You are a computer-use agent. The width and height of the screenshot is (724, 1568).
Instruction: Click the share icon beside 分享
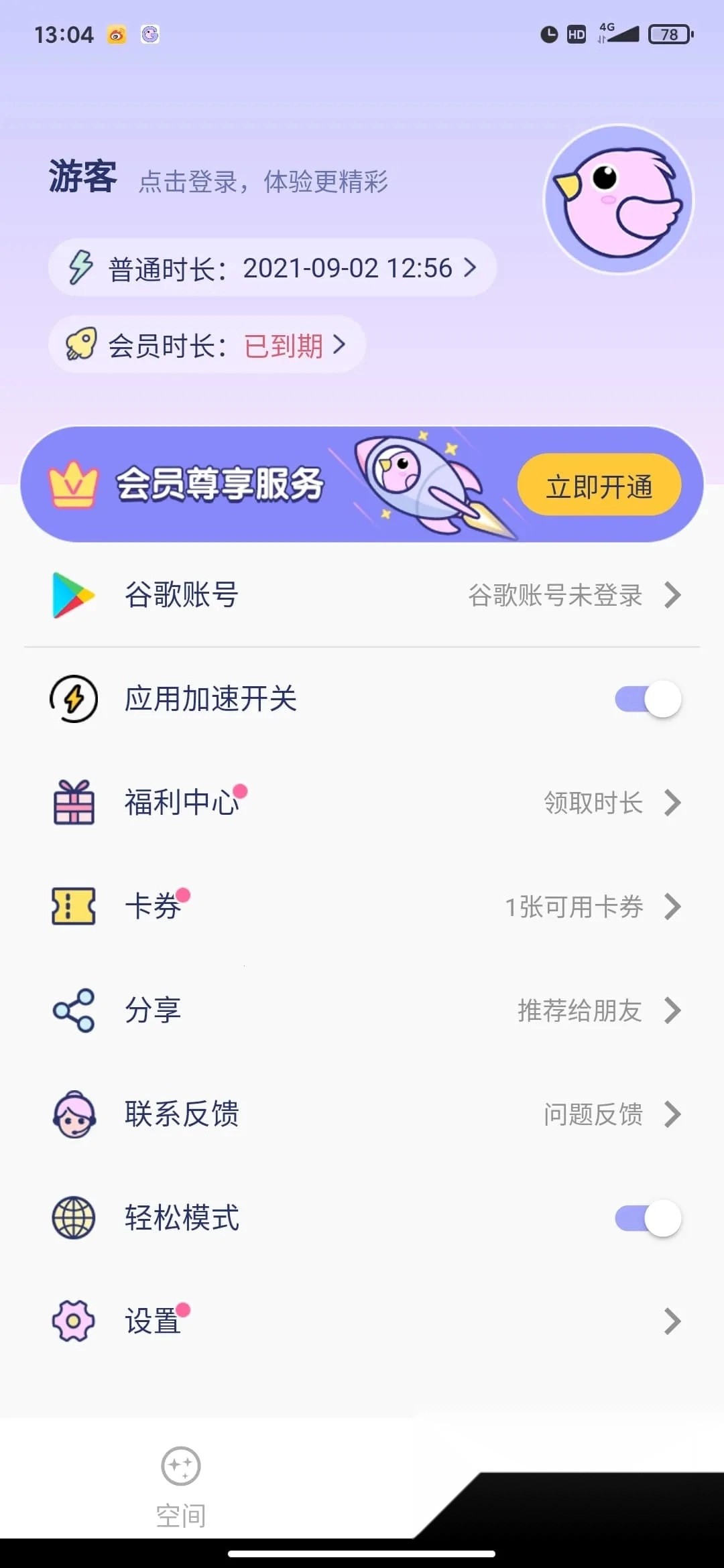pos(72,1010)
